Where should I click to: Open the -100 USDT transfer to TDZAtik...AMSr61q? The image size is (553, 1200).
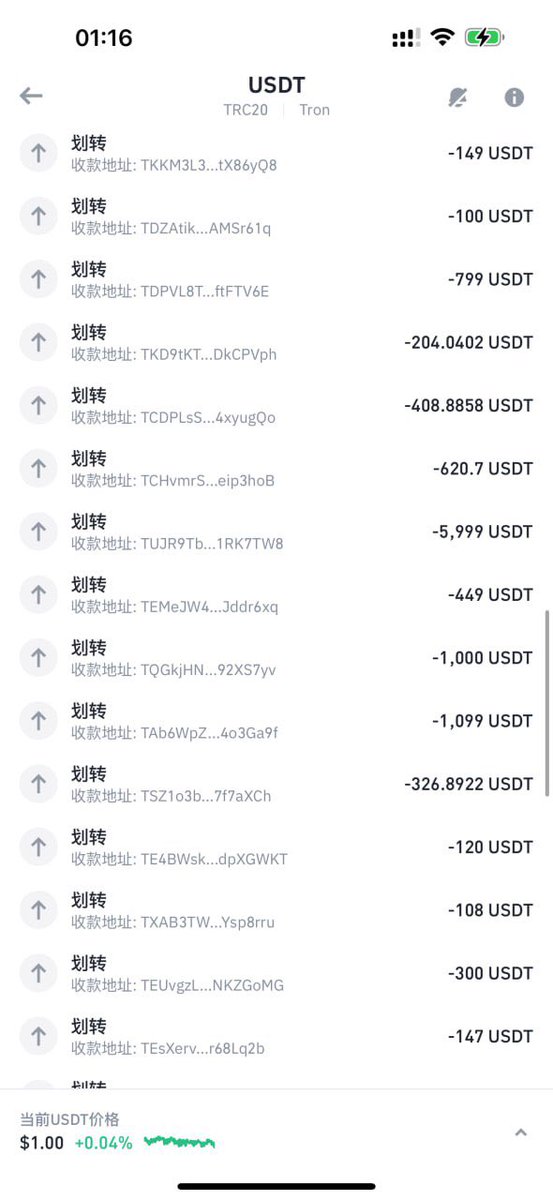[276, 217]
